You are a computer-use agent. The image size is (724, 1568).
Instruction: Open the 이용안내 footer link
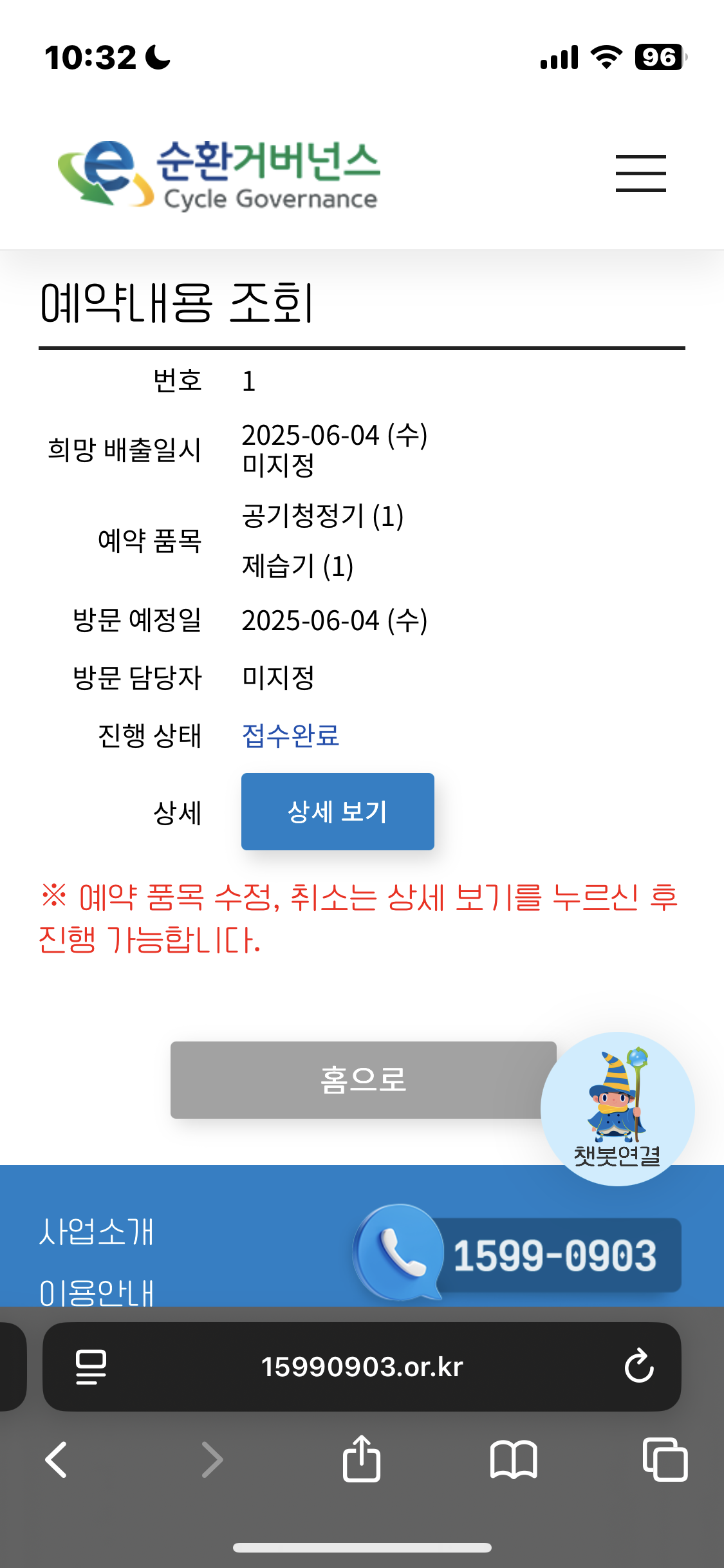click(97, 1292)
